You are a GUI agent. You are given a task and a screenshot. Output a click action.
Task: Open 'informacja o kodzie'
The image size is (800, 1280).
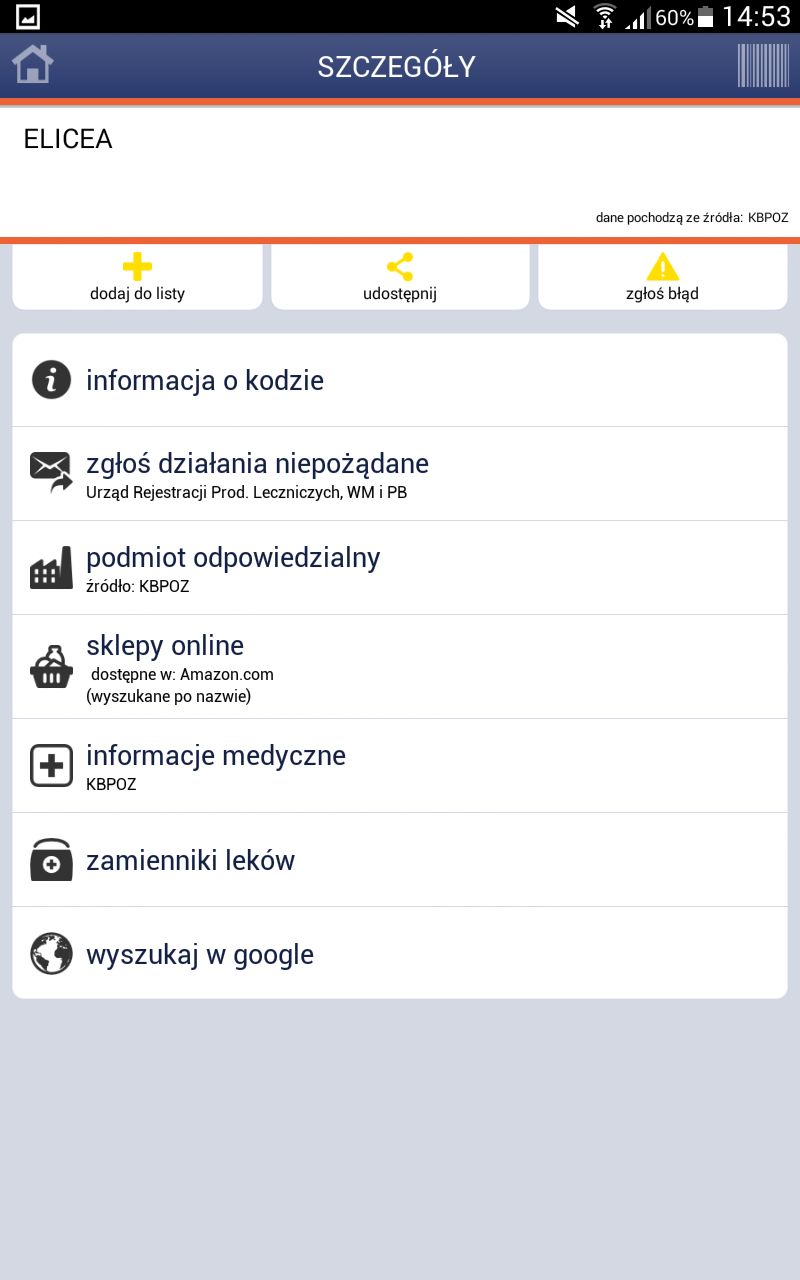pos(400,380)
